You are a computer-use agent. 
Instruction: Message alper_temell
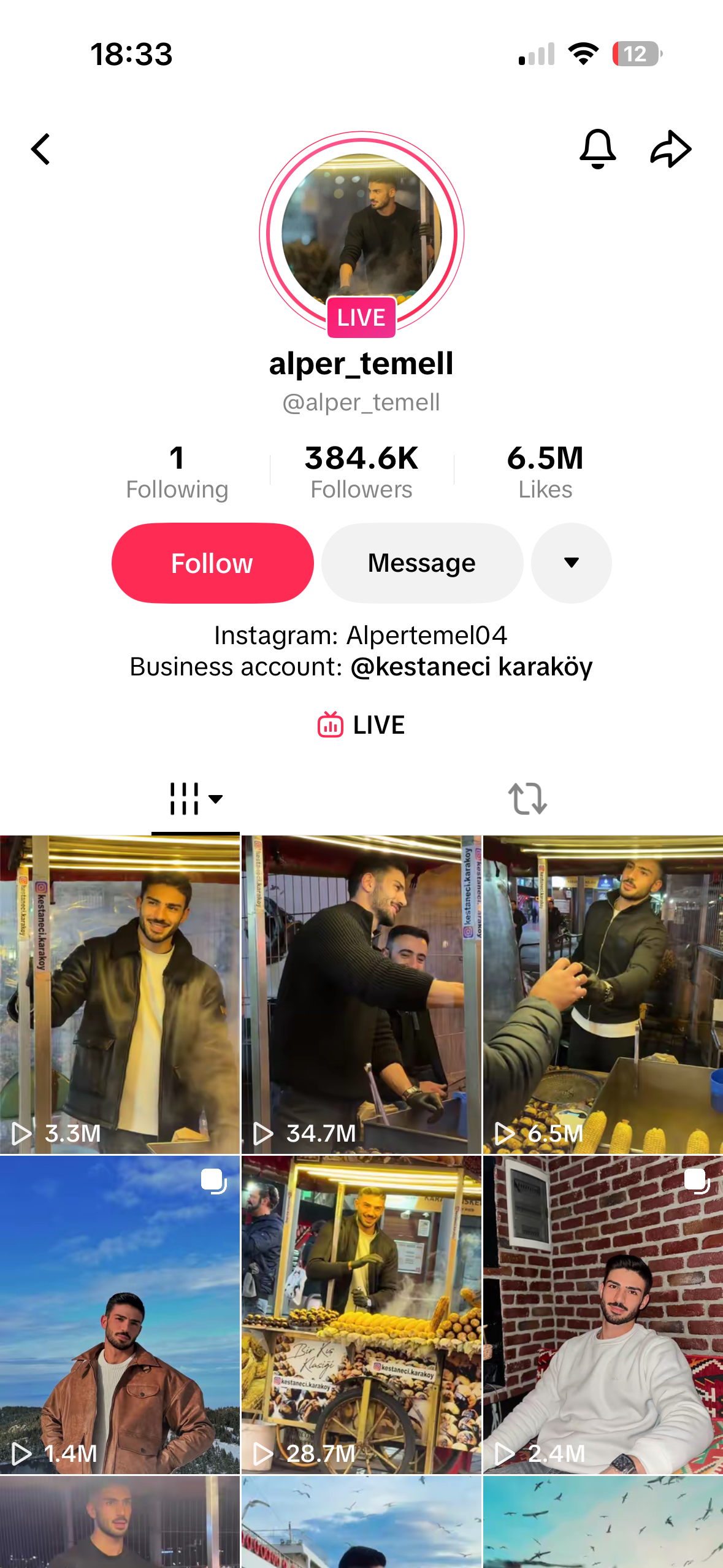[422, 563]
